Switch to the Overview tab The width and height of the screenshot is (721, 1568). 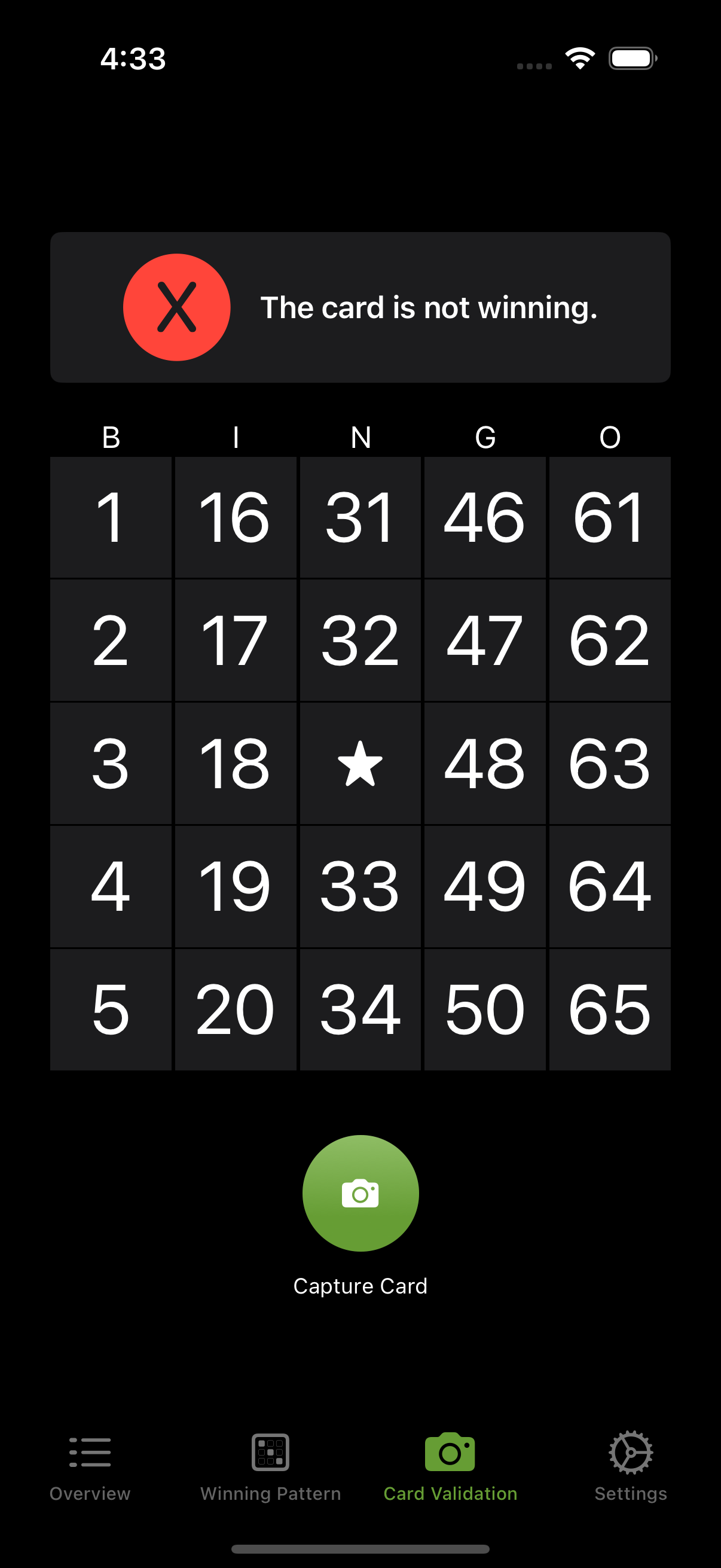(90, 1468)
